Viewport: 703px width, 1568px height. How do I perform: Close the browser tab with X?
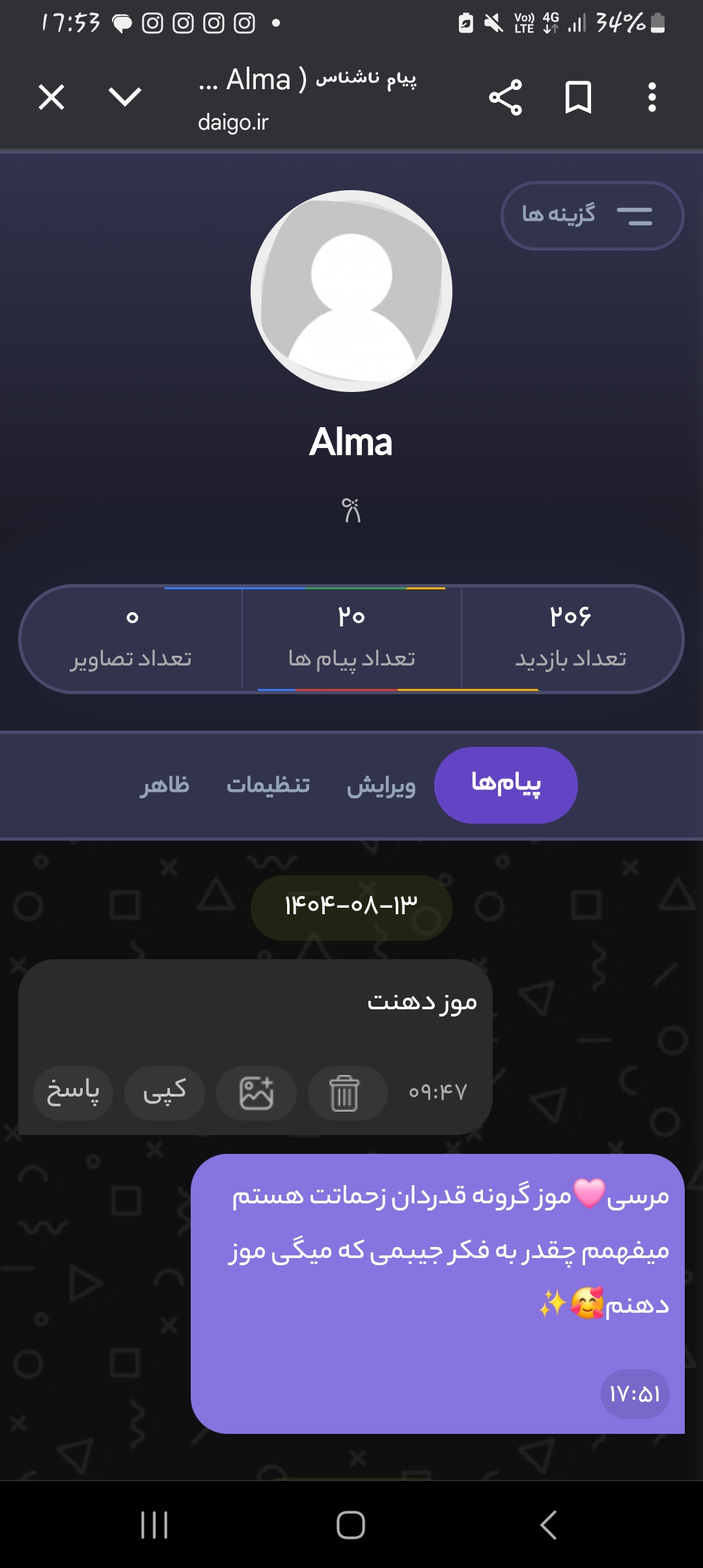[x=51, y=98]
